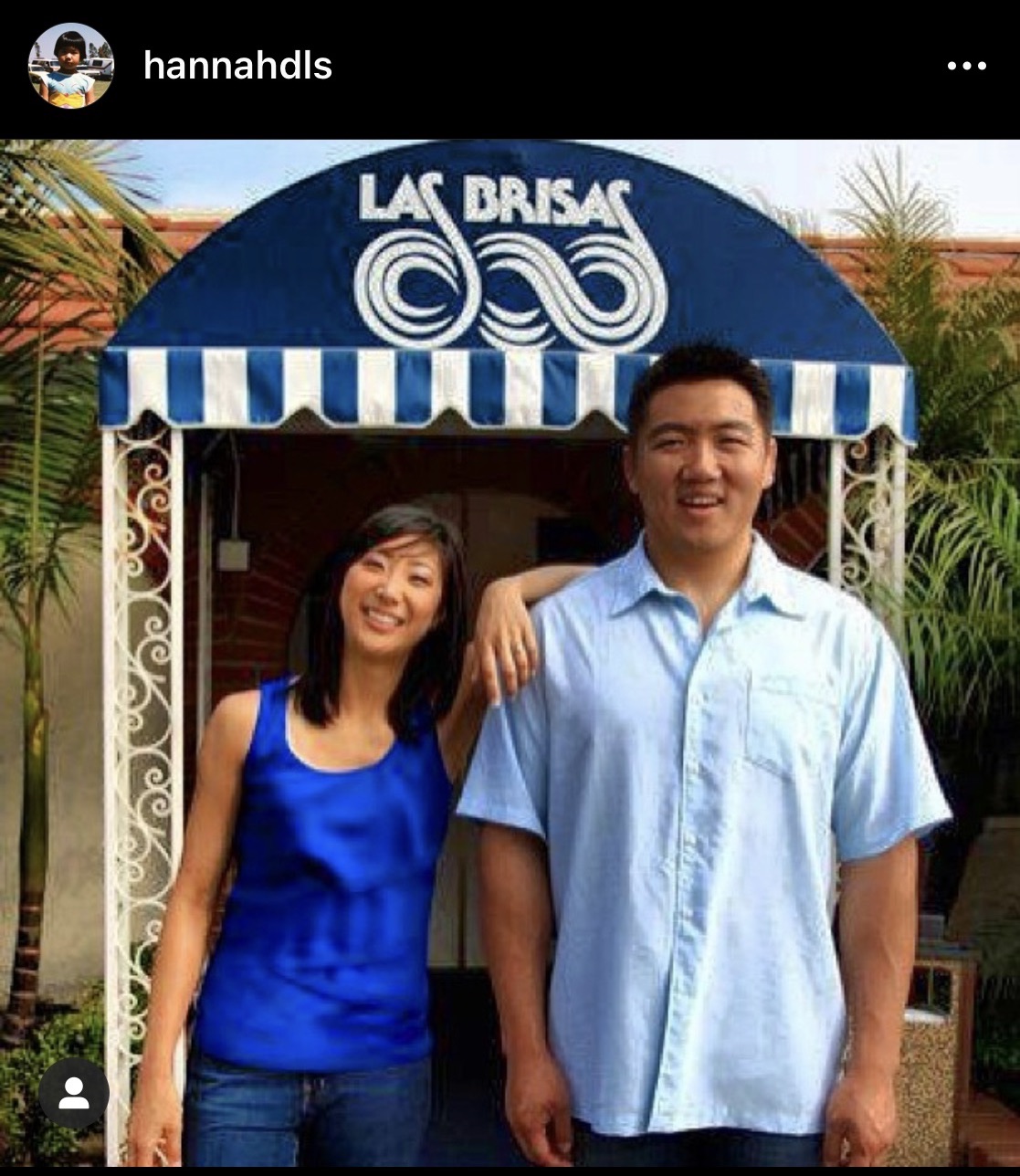The height and width of the screenshot is (1176, 1020).
Task: Show tagged people in the photo
Action: (x=74, y=1094)
